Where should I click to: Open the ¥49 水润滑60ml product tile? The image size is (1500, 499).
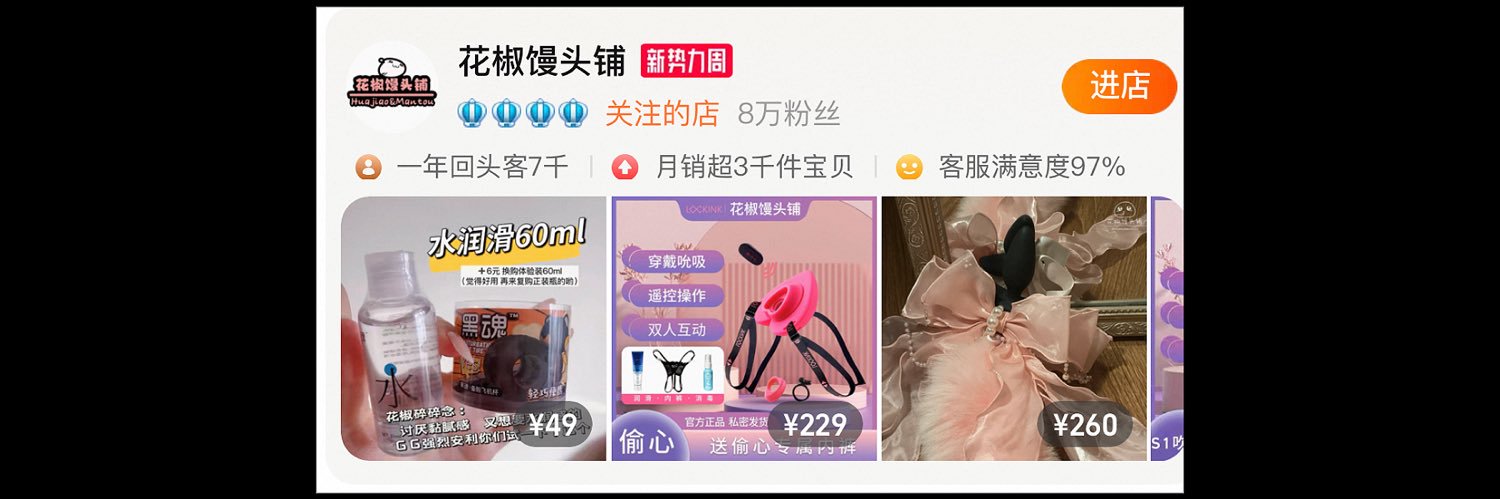(473, 328)
